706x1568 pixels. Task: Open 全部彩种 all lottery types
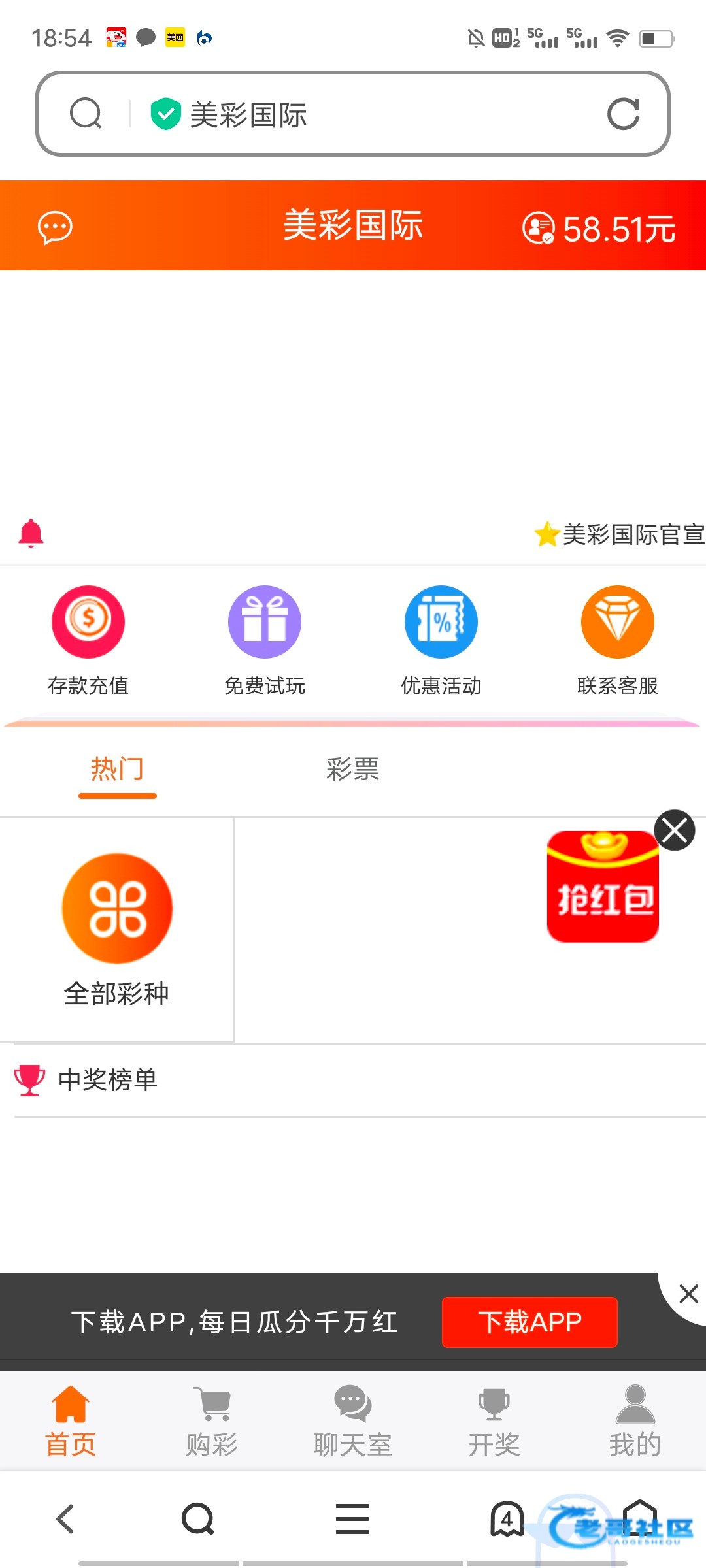[x=117, y=929]
